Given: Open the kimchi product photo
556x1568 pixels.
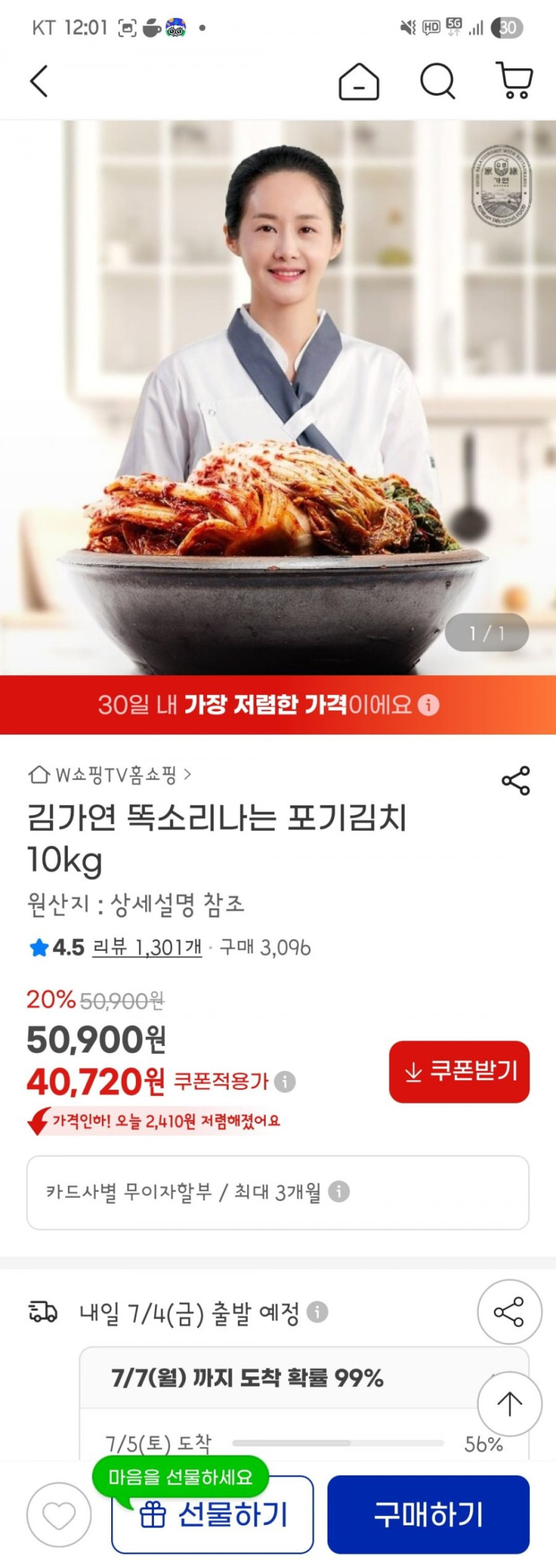Looking at the screenshot, I should pyautogui.click(x=278, y=399).
